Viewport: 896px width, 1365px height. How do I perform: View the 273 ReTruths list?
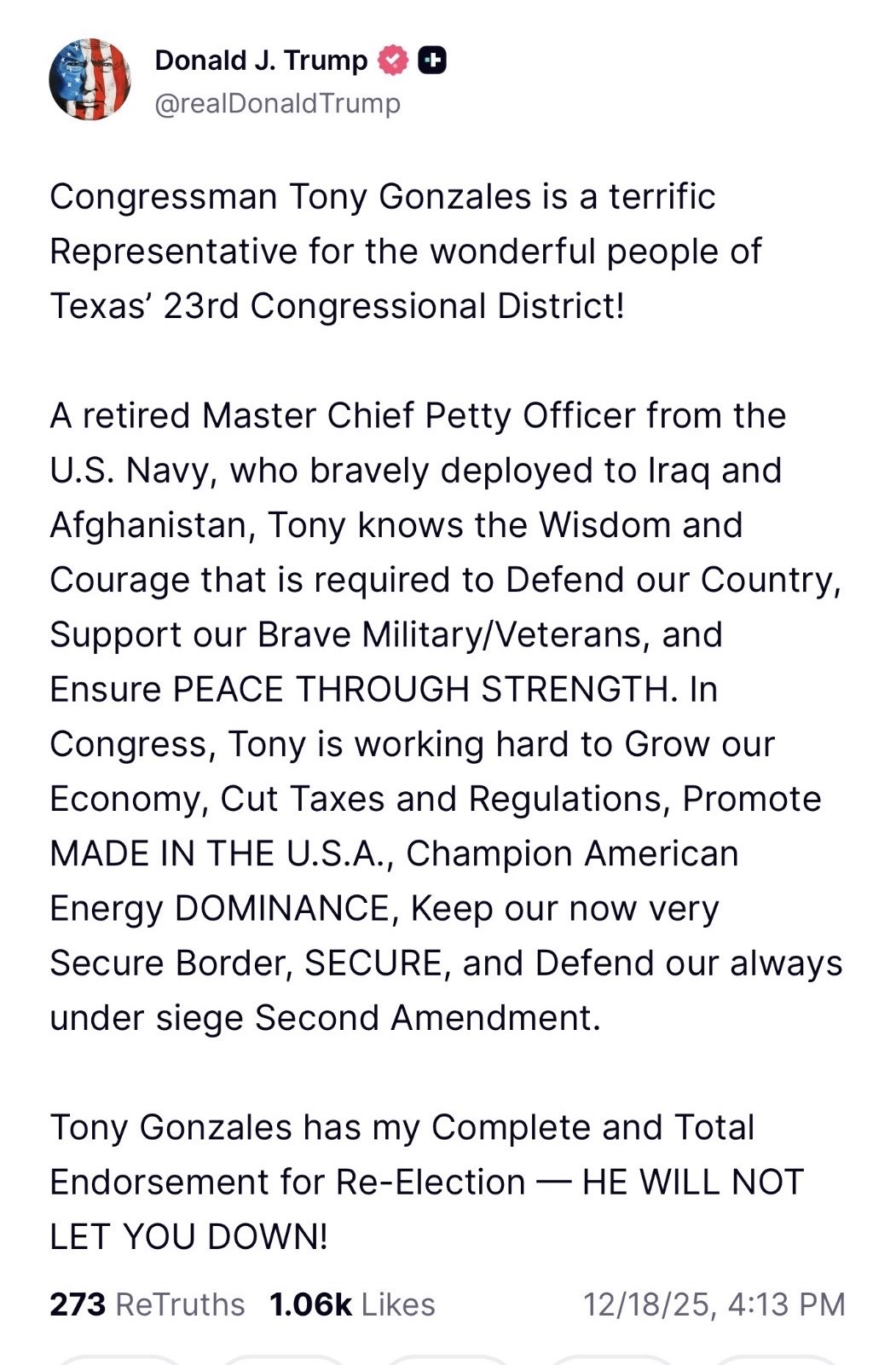coord(147,1304)
